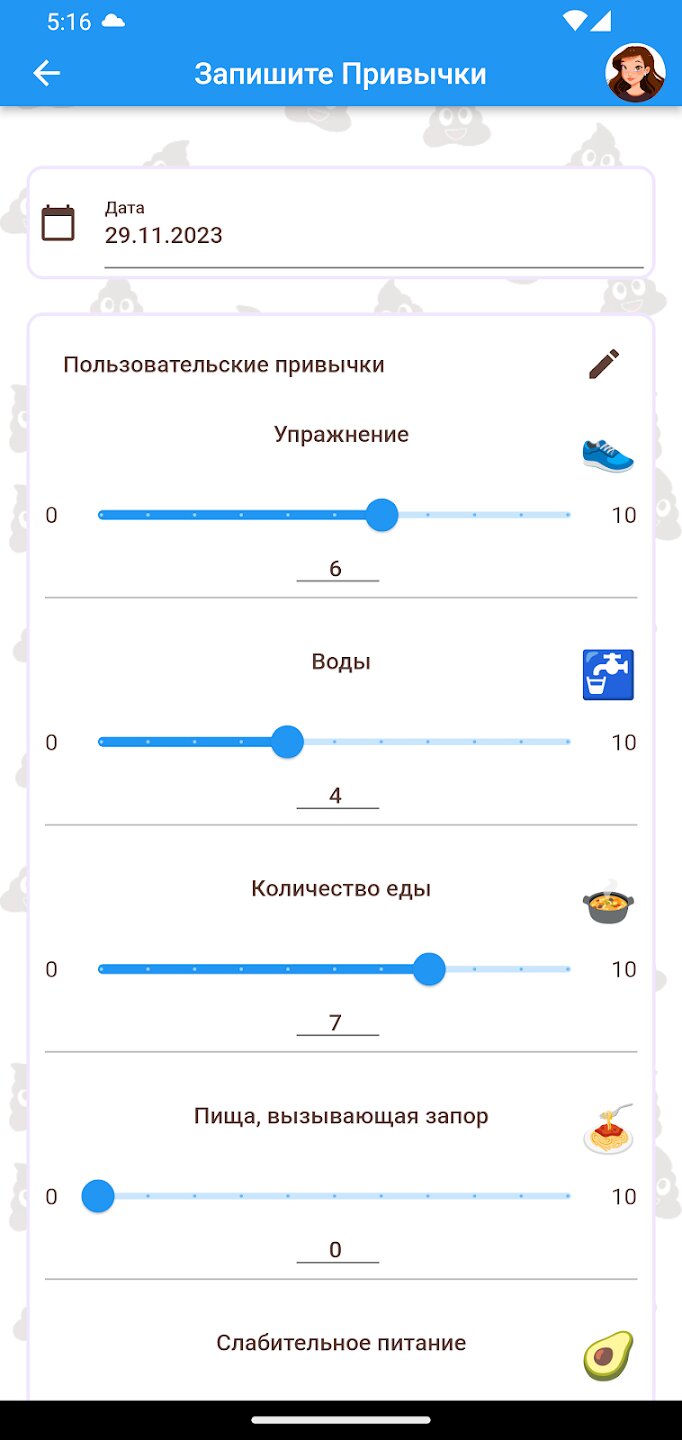Tap the Количество еды value field showing 7

337,1023
